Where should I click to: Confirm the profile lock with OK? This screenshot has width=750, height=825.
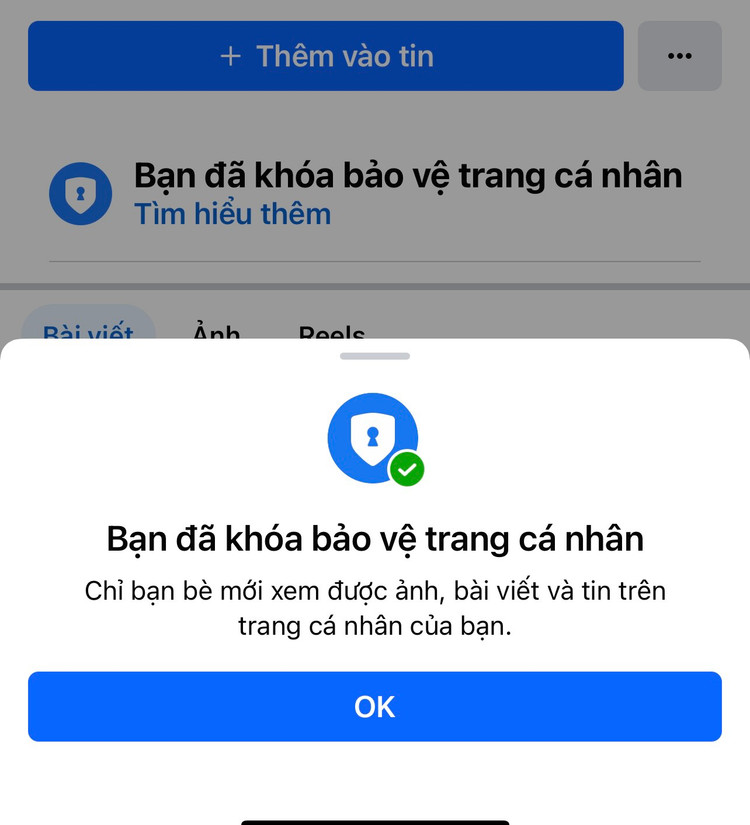point(374,707)
